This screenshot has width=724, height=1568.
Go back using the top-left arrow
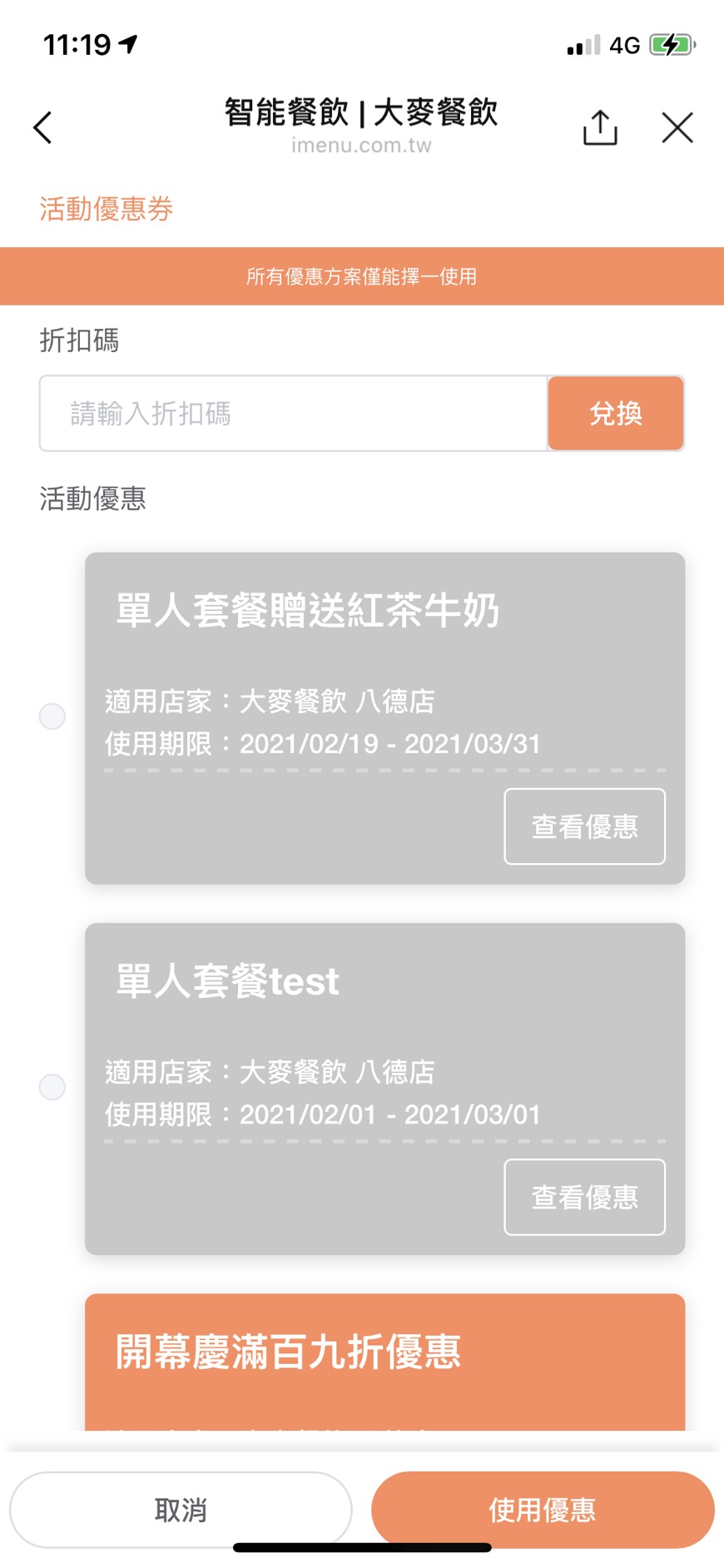(x=43, y=128)
